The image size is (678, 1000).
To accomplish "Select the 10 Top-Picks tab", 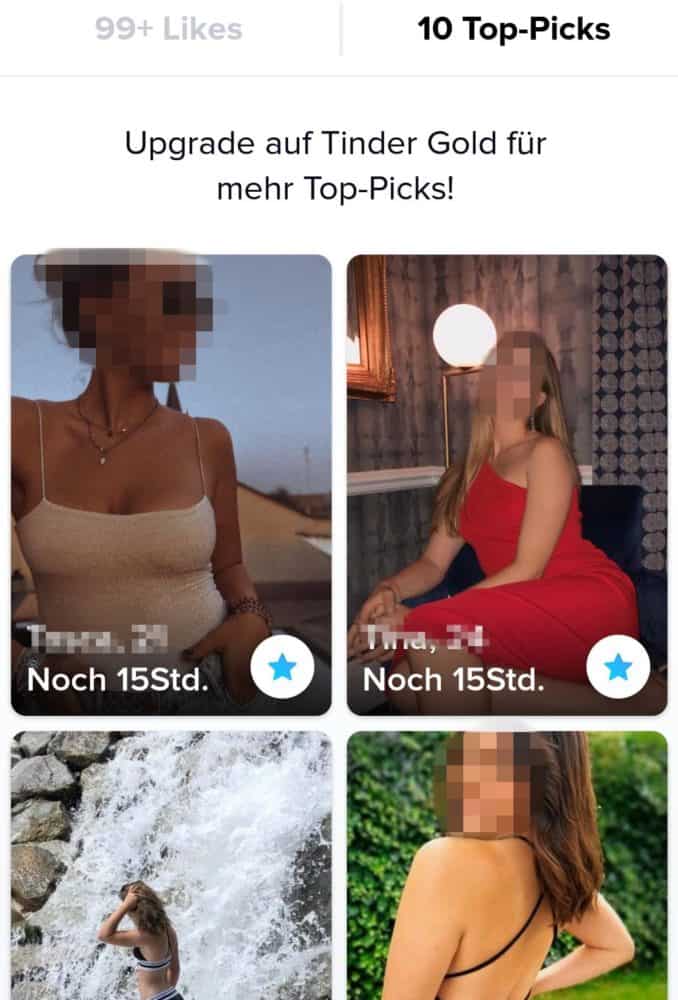I will point(513,29).
